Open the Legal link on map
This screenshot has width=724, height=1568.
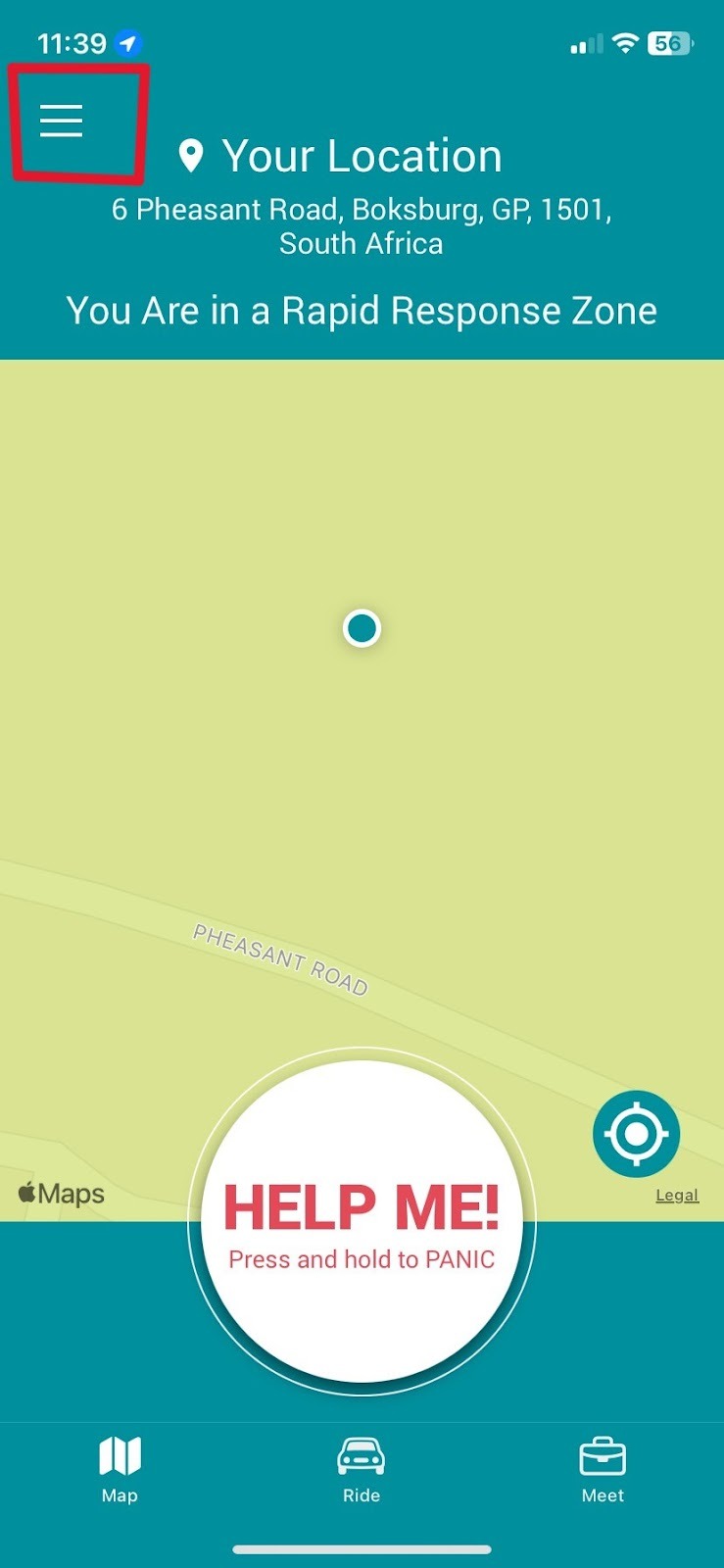[x=676, y=1195]
